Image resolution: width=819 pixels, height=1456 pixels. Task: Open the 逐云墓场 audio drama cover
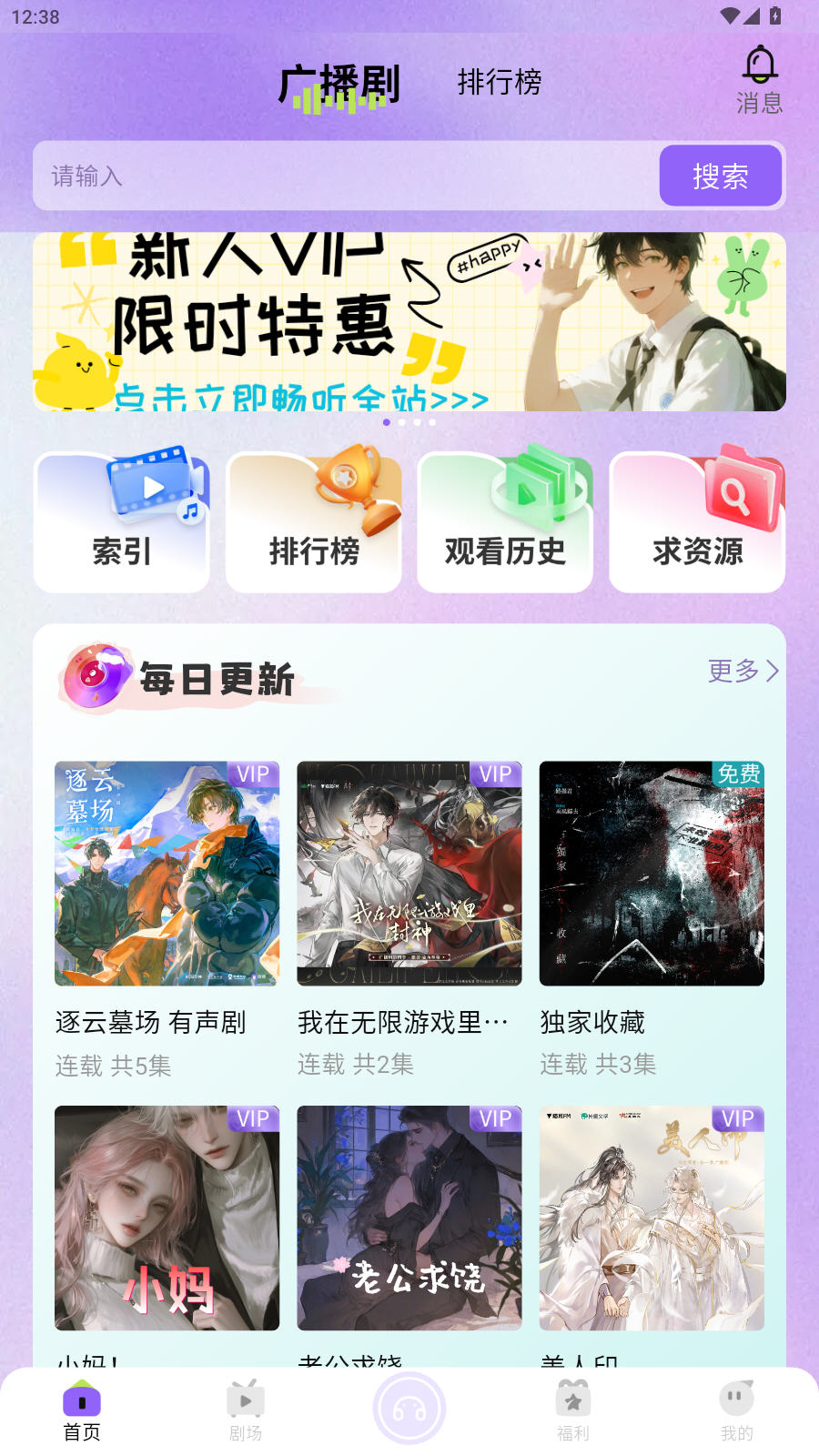pyautogui.click(x=167, y=874)
